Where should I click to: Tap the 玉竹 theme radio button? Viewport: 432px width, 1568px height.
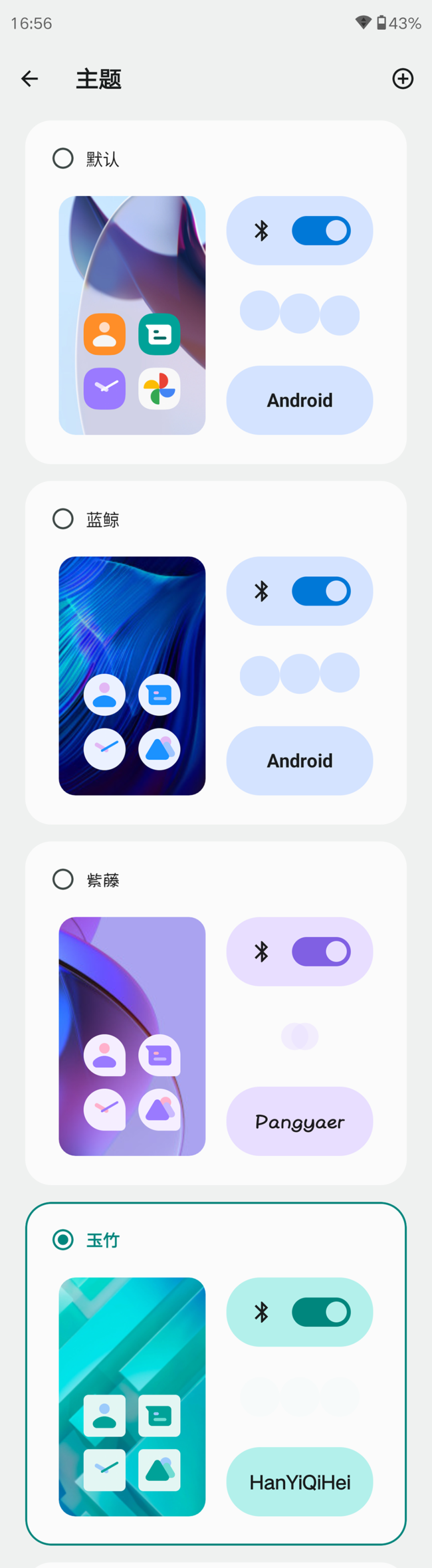63,1240
